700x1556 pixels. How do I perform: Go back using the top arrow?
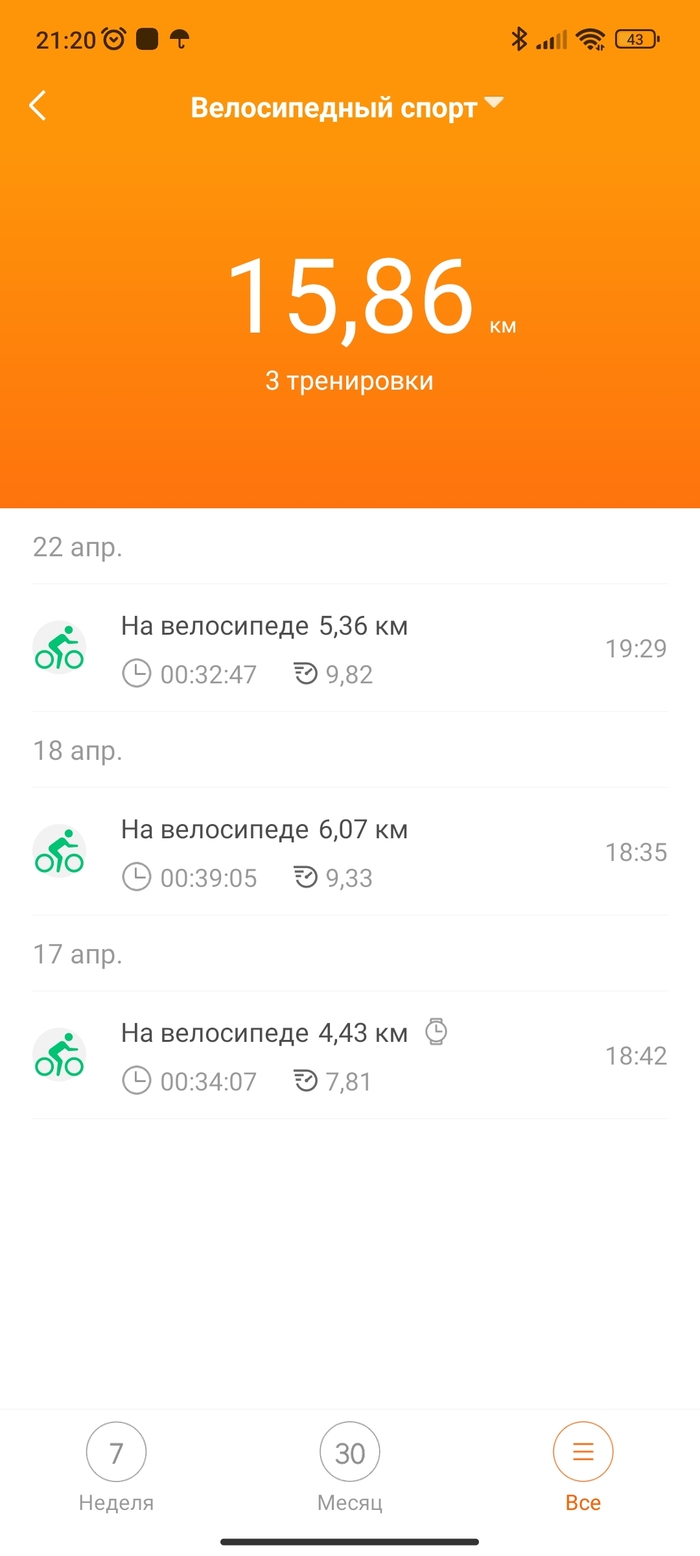tap(38, 106)
